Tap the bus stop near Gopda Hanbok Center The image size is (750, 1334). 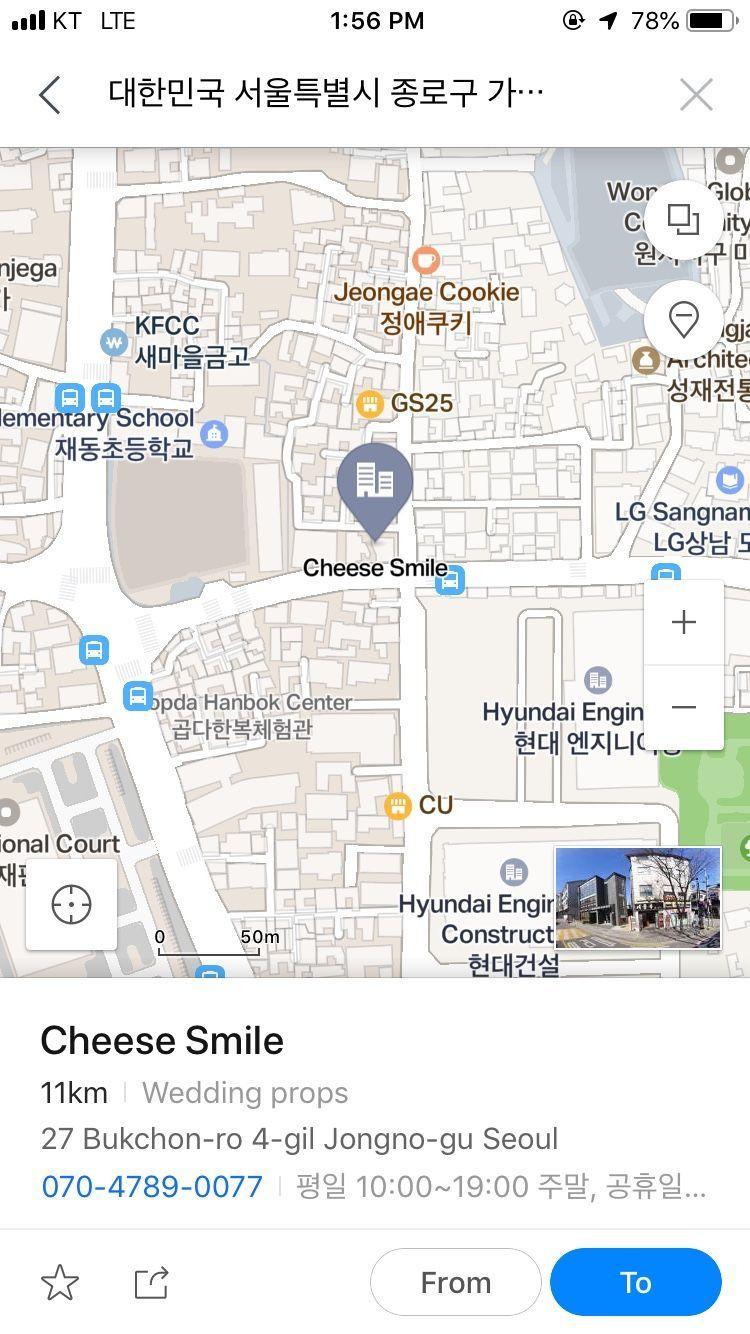click(x=137, y=696)
